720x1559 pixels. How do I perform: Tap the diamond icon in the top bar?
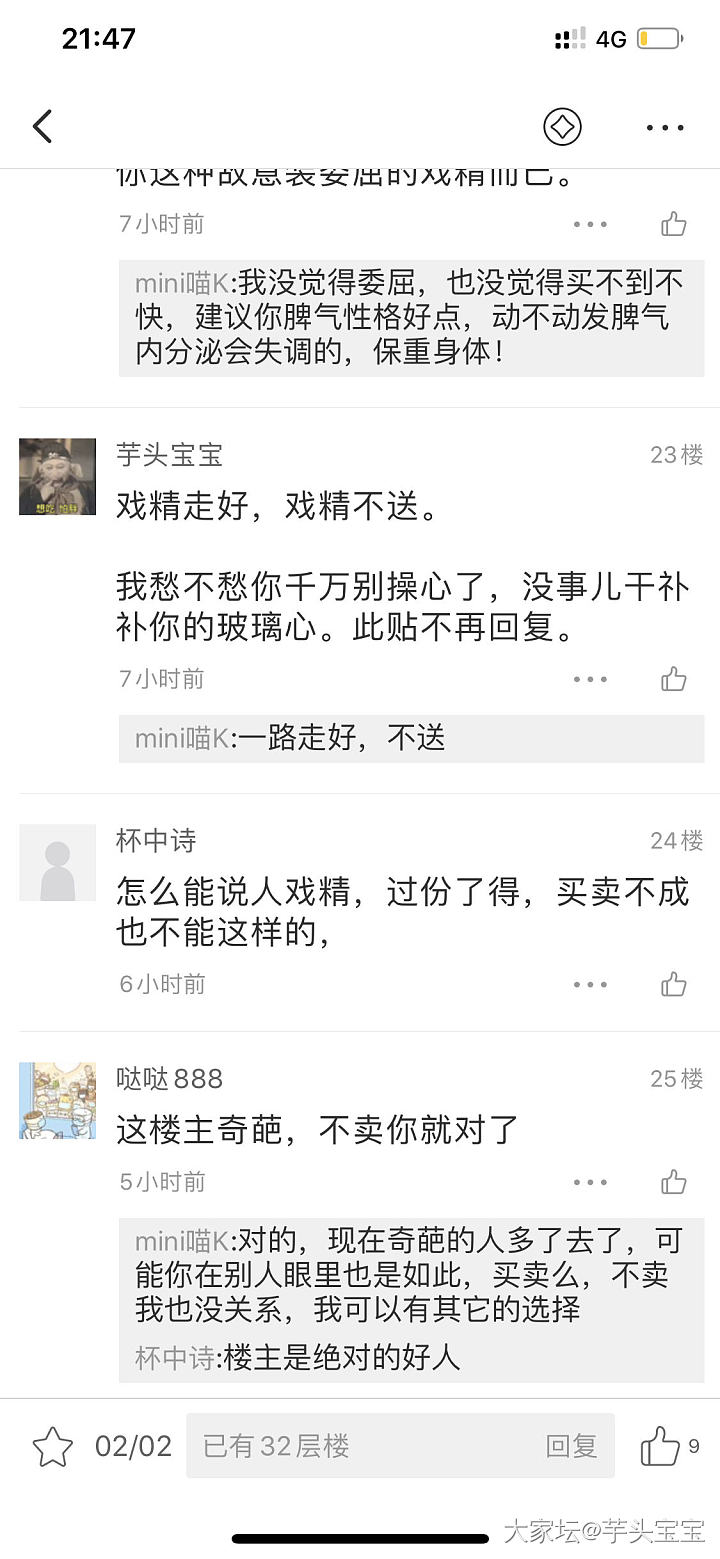[x=562, y=127]
